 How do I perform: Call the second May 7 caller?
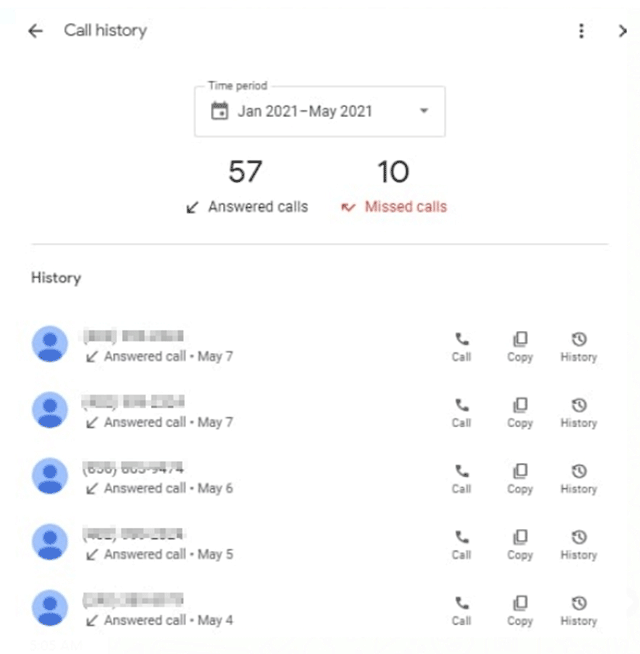click(461, 412)
